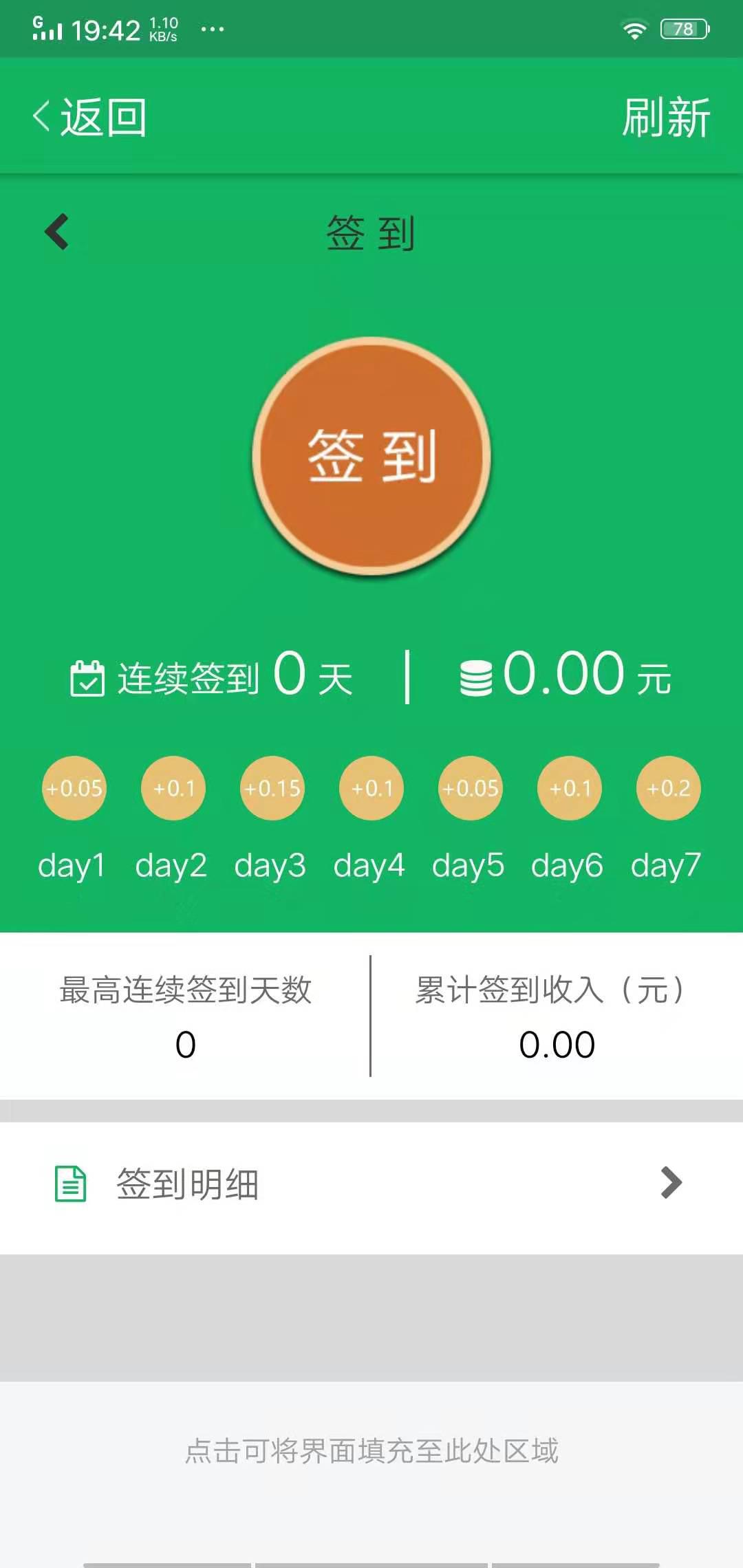This screenshot has width=743, height=1568.
Task: Select the 签到 page title
Action: 370,234
